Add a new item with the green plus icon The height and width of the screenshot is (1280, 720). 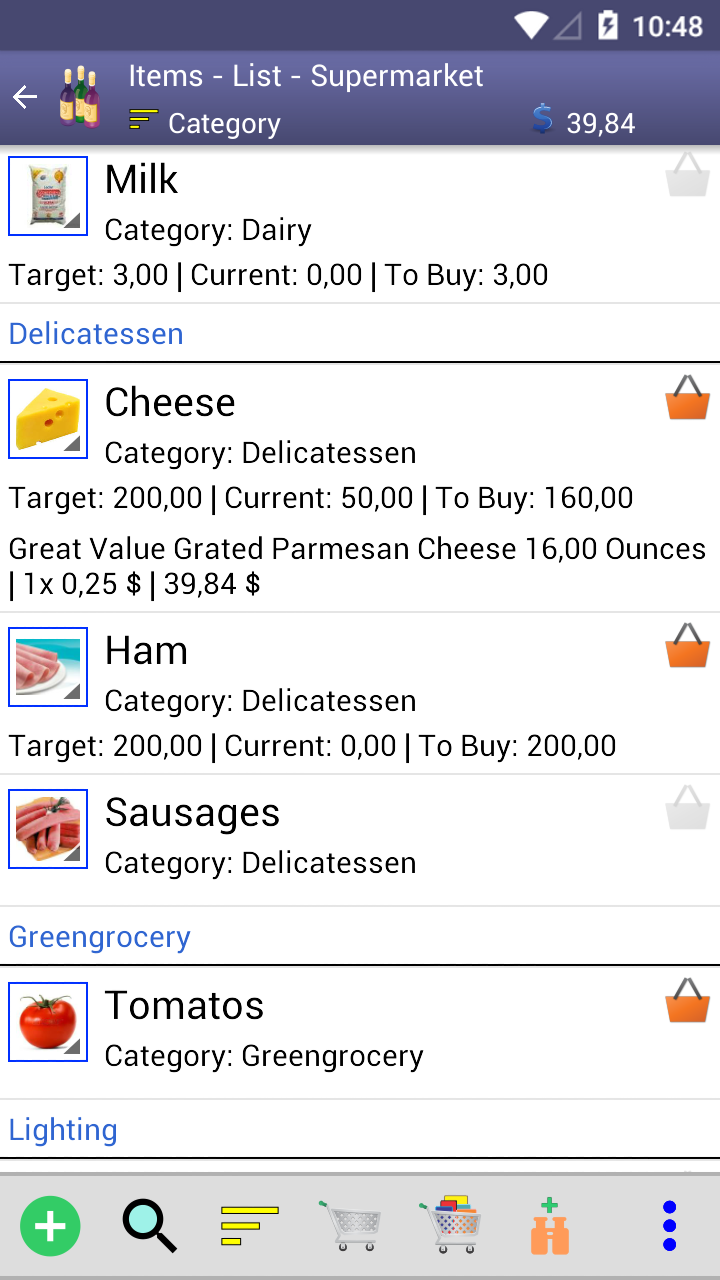tap(50, 1225)
